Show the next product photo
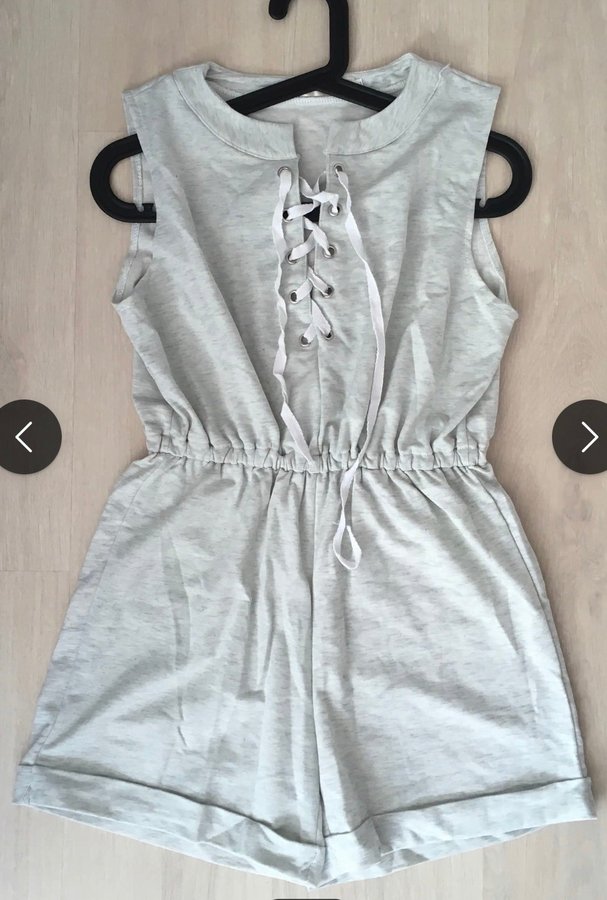The height and width of the screenshot is (900, 607). pyautogui.click(x=584, y=437)
